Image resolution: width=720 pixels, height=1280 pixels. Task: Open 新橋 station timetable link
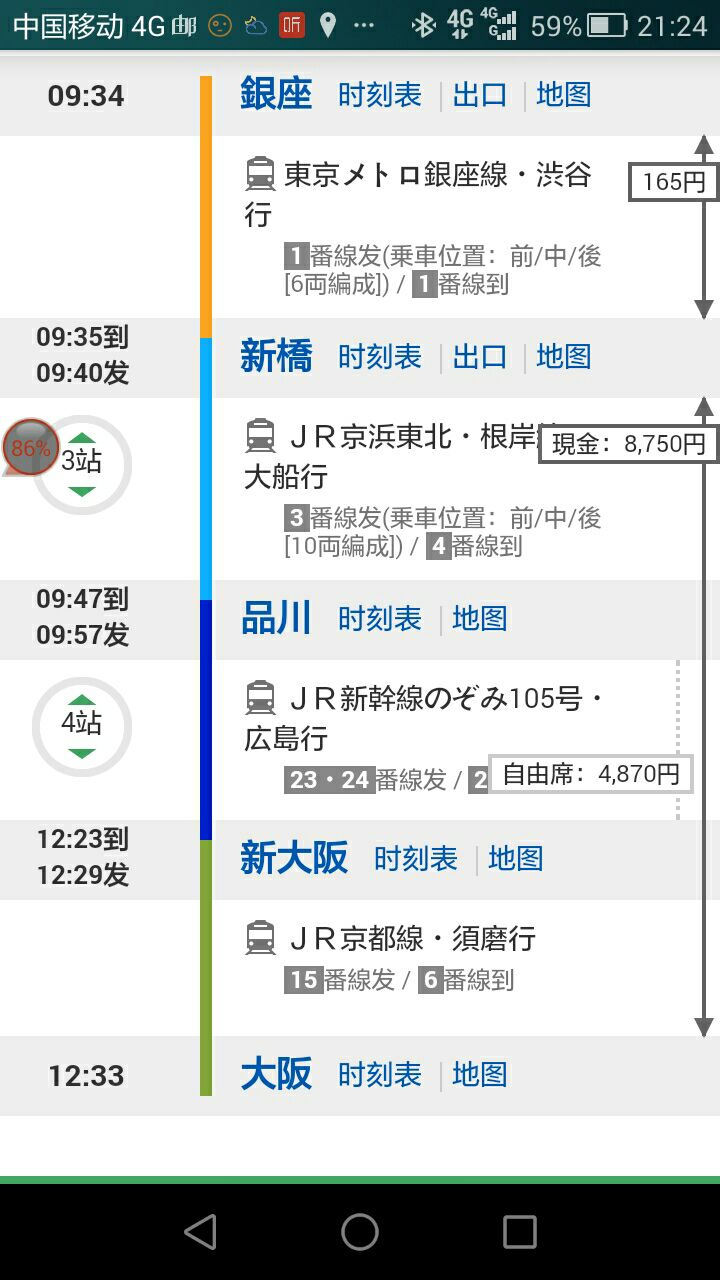[x=380, y=357]
